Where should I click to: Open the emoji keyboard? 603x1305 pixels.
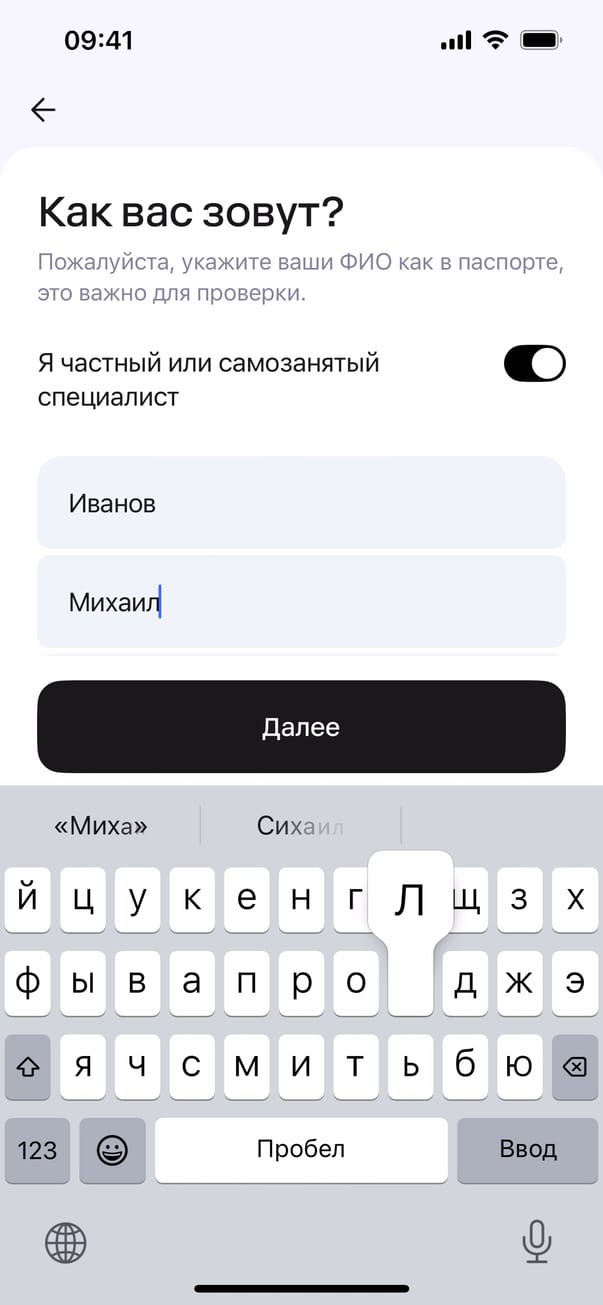[112, 1150]
